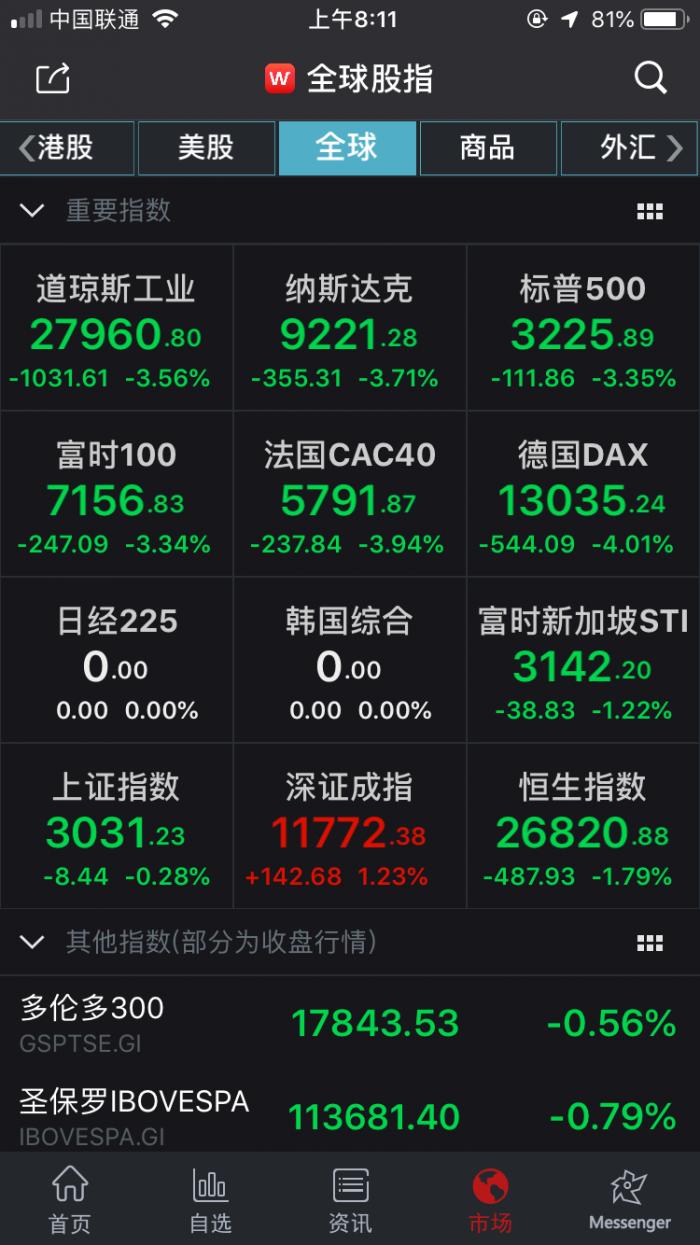Image resolution: width=700 pixels, height=1245 pixels.
Task: Collapse the 重要指数 section
Action: 32,210
